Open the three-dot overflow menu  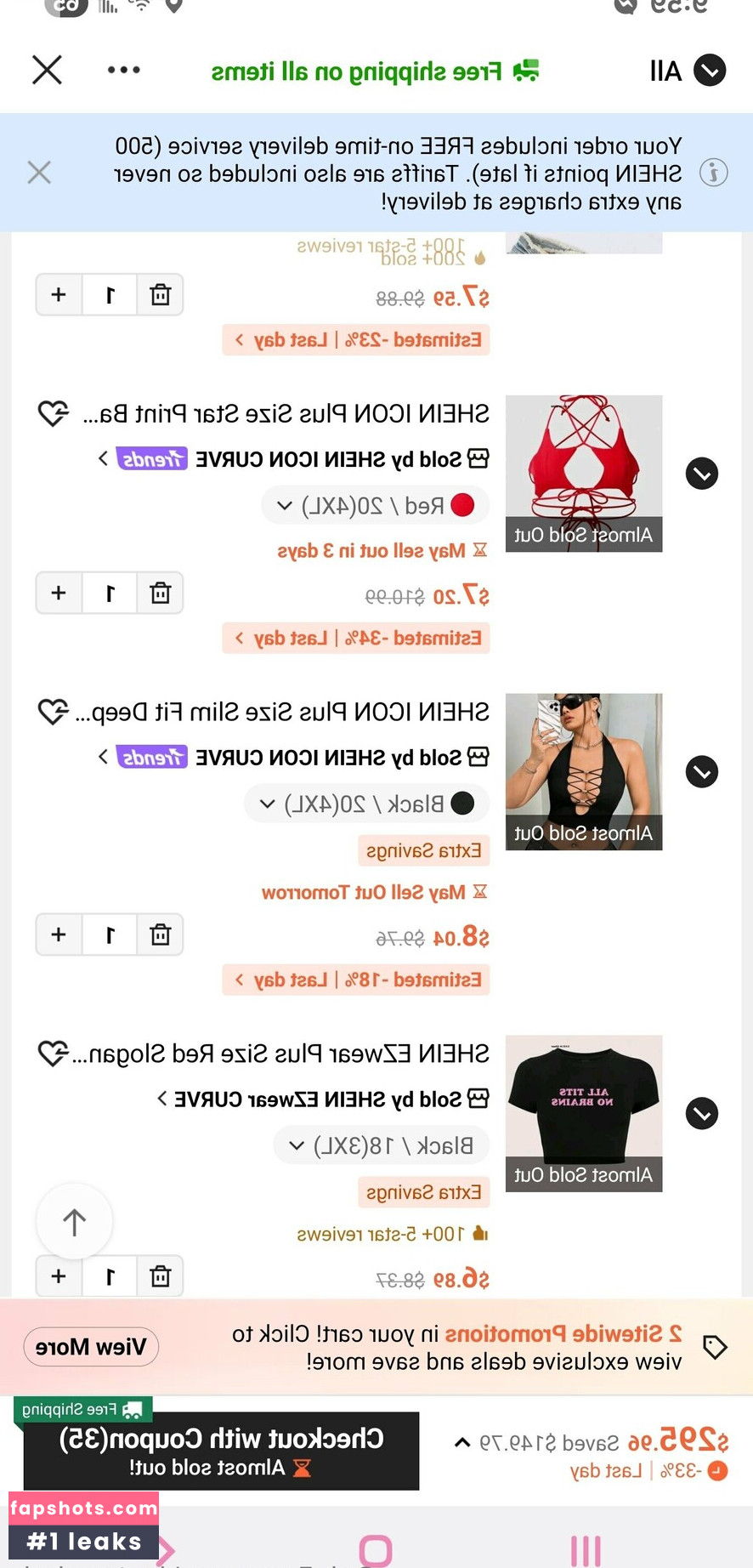pyautogui.click(x=124, y=70)
